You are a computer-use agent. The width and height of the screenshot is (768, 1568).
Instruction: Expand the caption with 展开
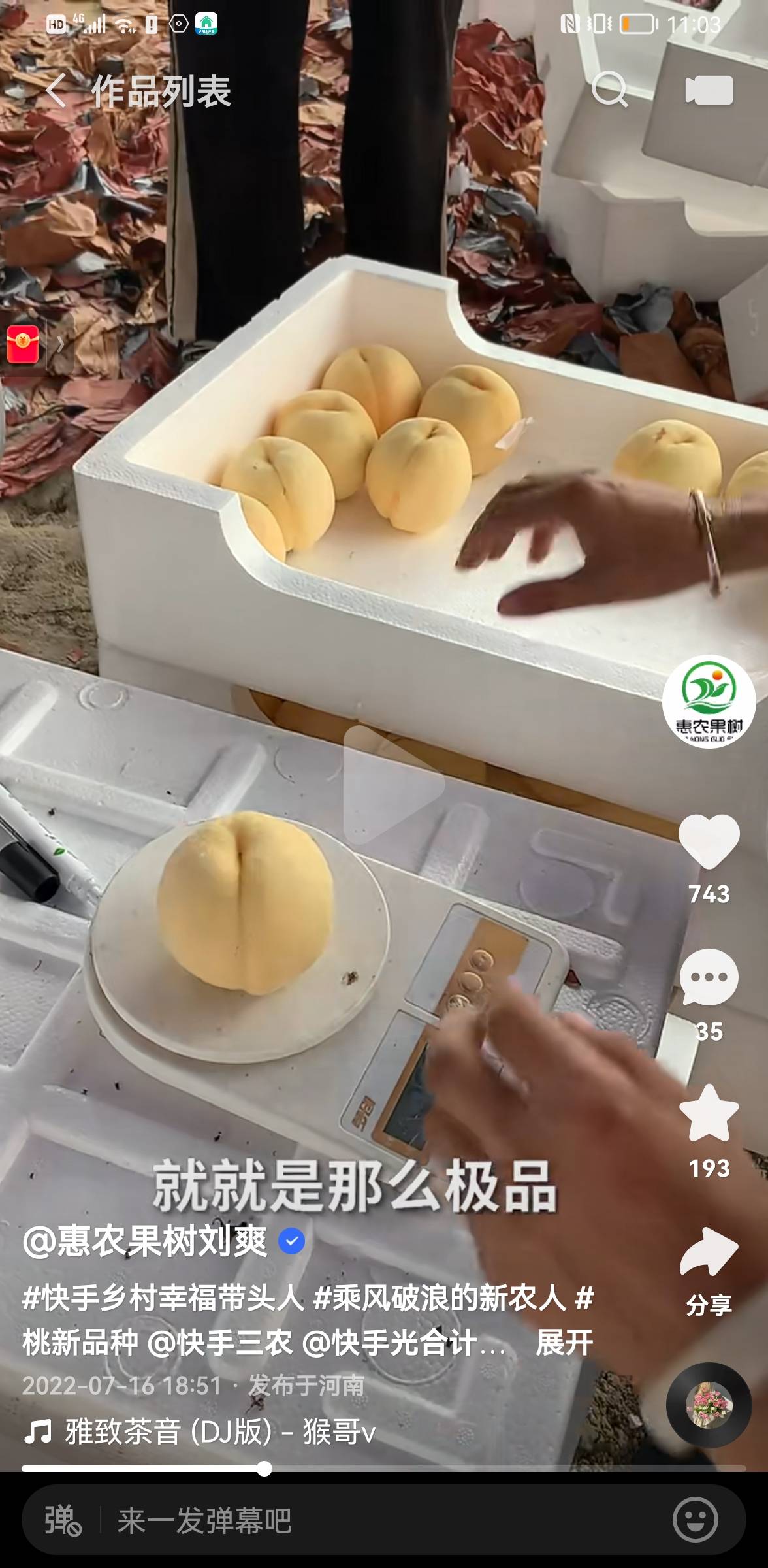click(x=564, y=1343)
